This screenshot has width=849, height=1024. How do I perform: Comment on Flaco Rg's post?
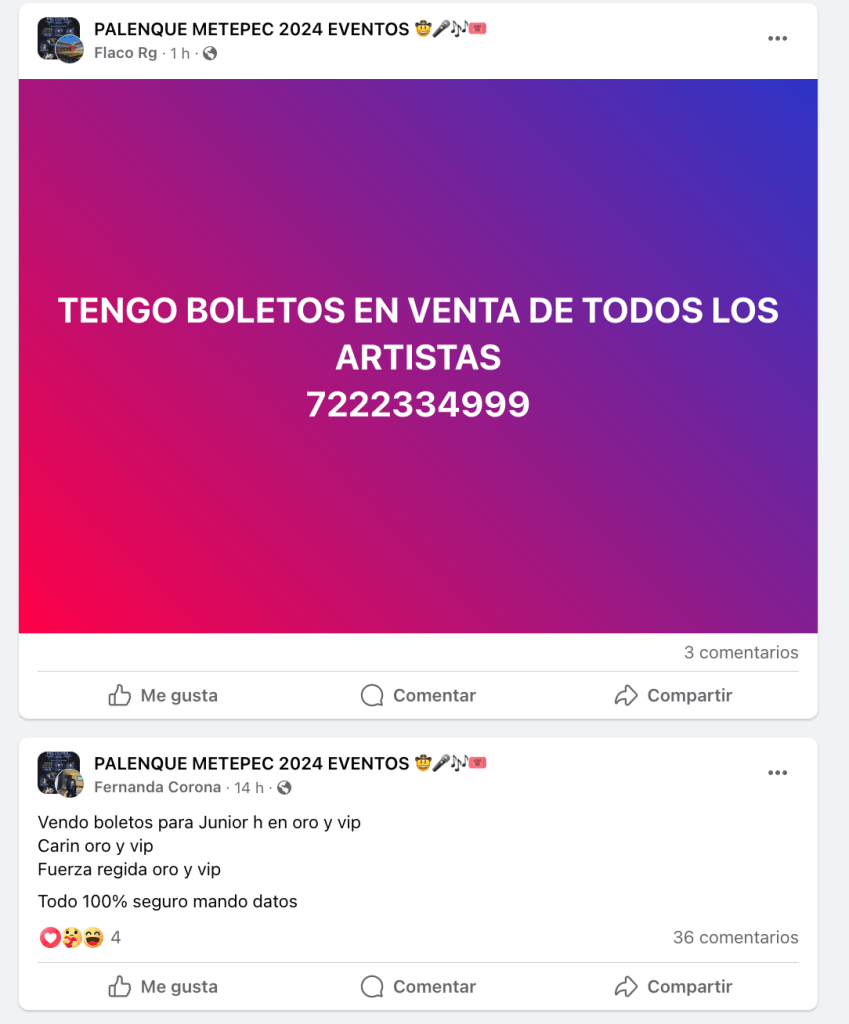418,695
